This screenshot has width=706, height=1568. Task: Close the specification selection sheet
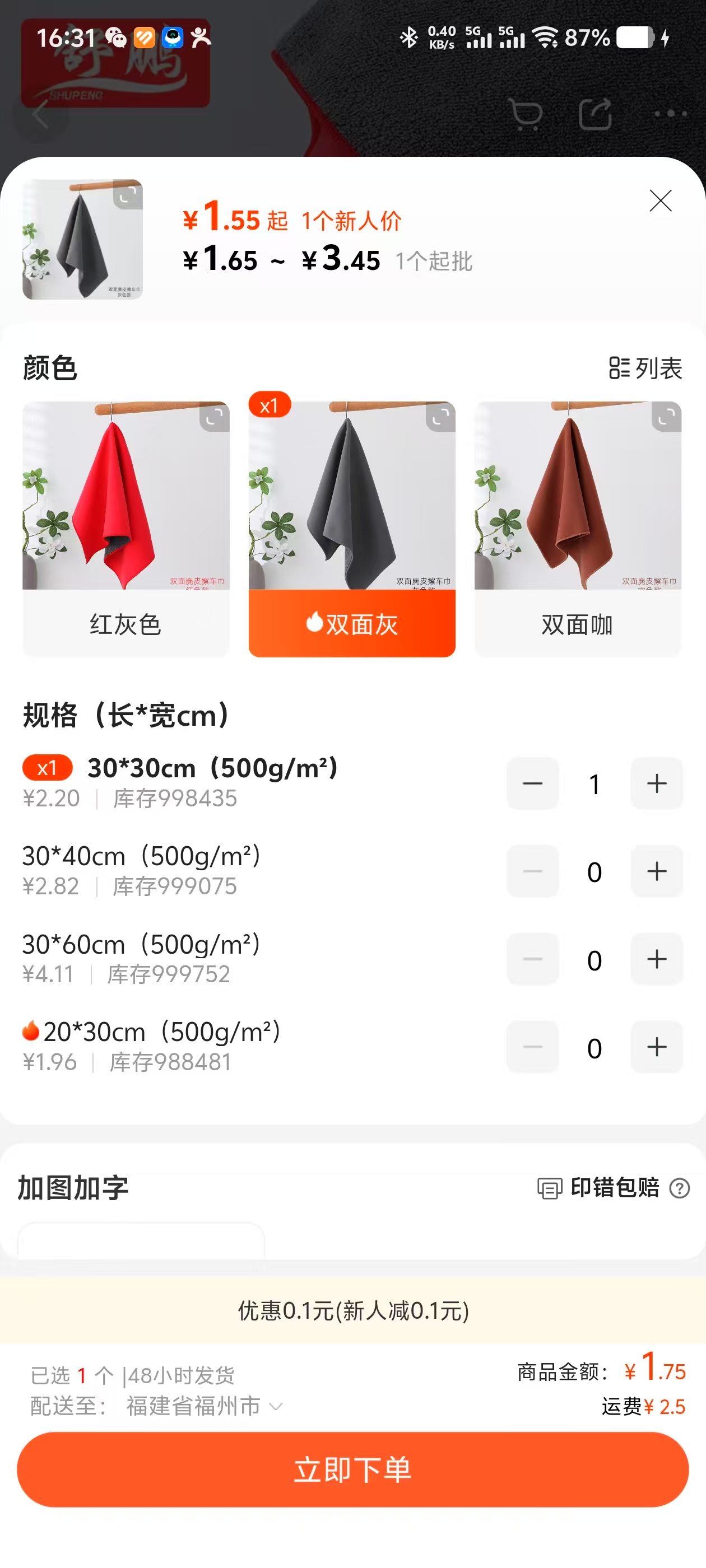click(x=659, y=201)
